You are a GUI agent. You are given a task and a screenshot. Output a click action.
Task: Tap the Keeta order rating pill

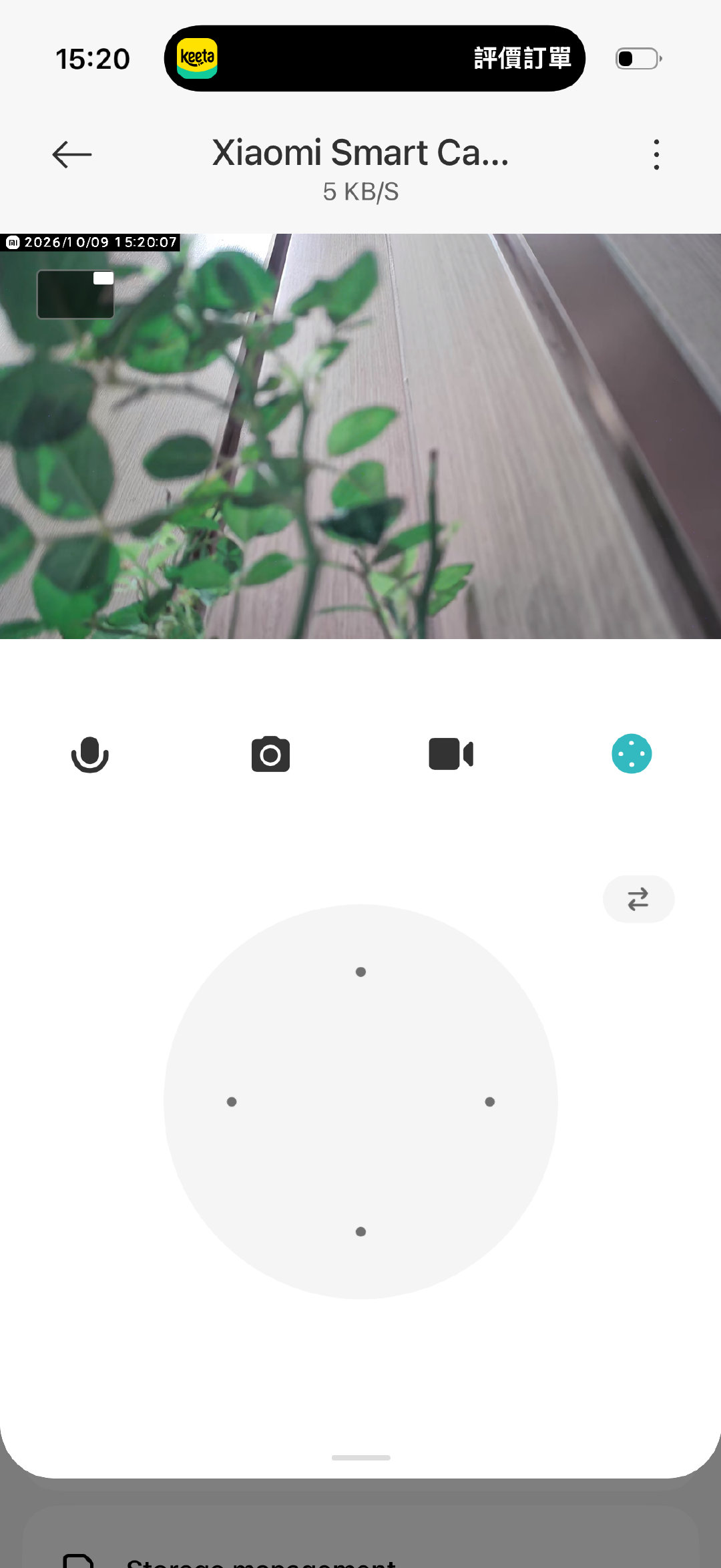click(x=375, y=59)
